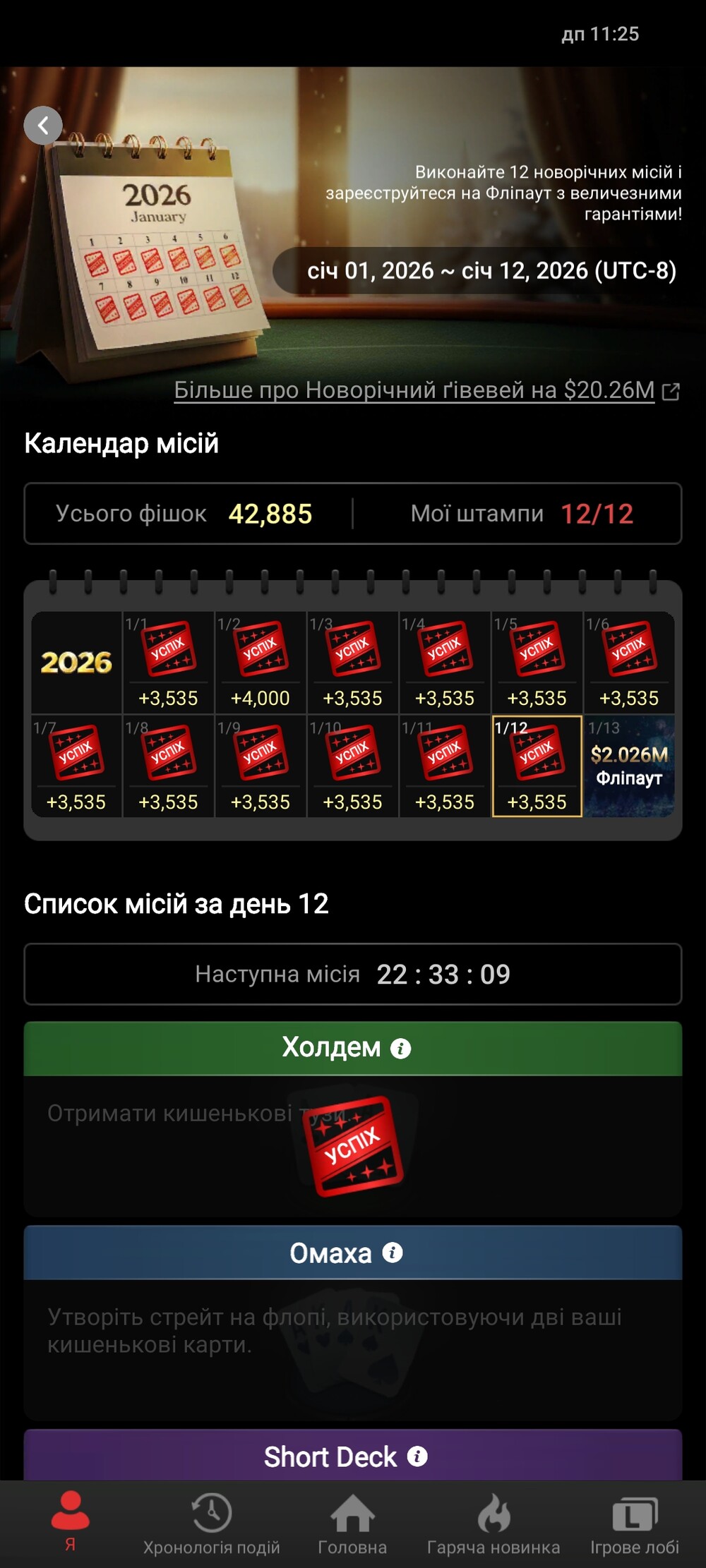Pick the 1/10 day in the calendar
This screenshot has height=1568, width=706.
352,766
